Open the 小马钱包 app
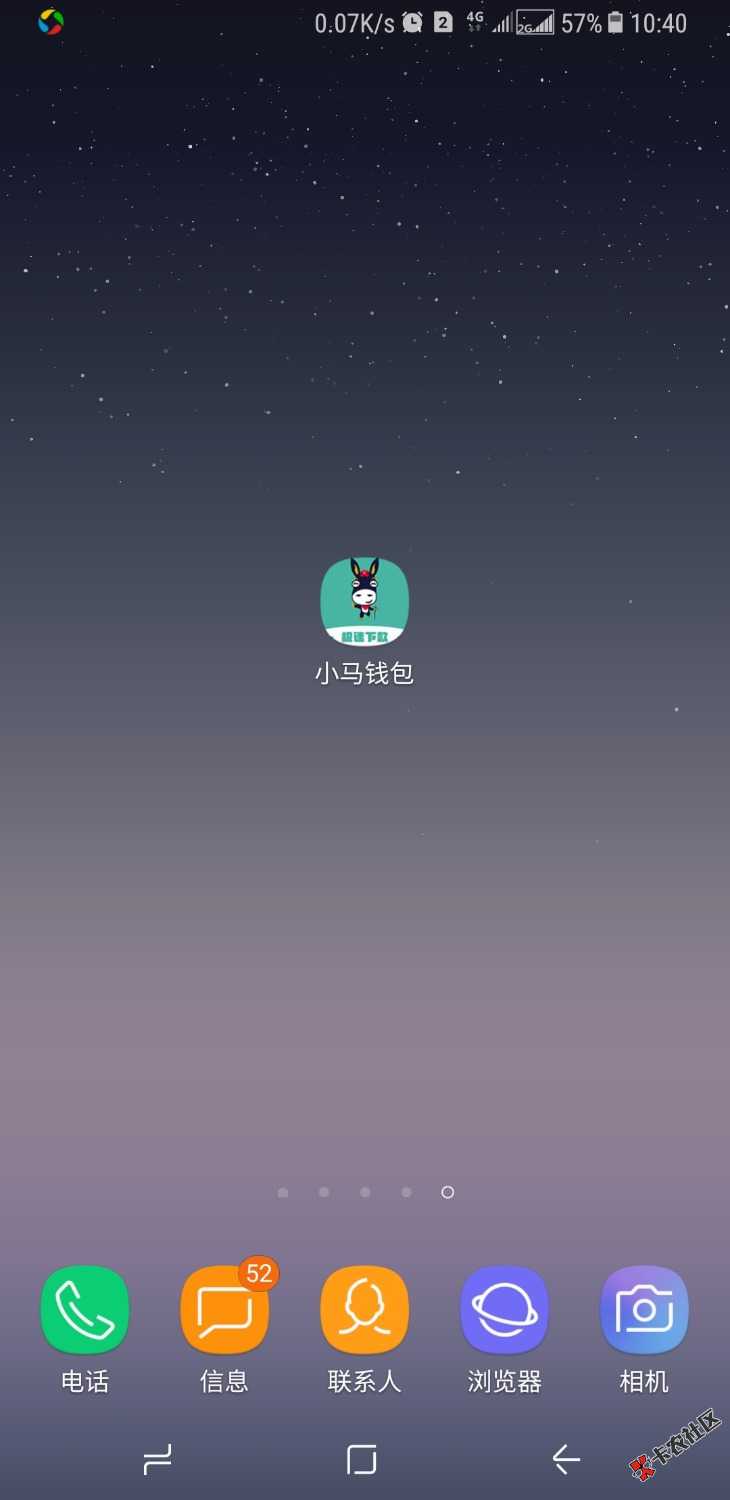Image resolution: width=730 pixels, height=1500 pixels. (x=364, y=602)
